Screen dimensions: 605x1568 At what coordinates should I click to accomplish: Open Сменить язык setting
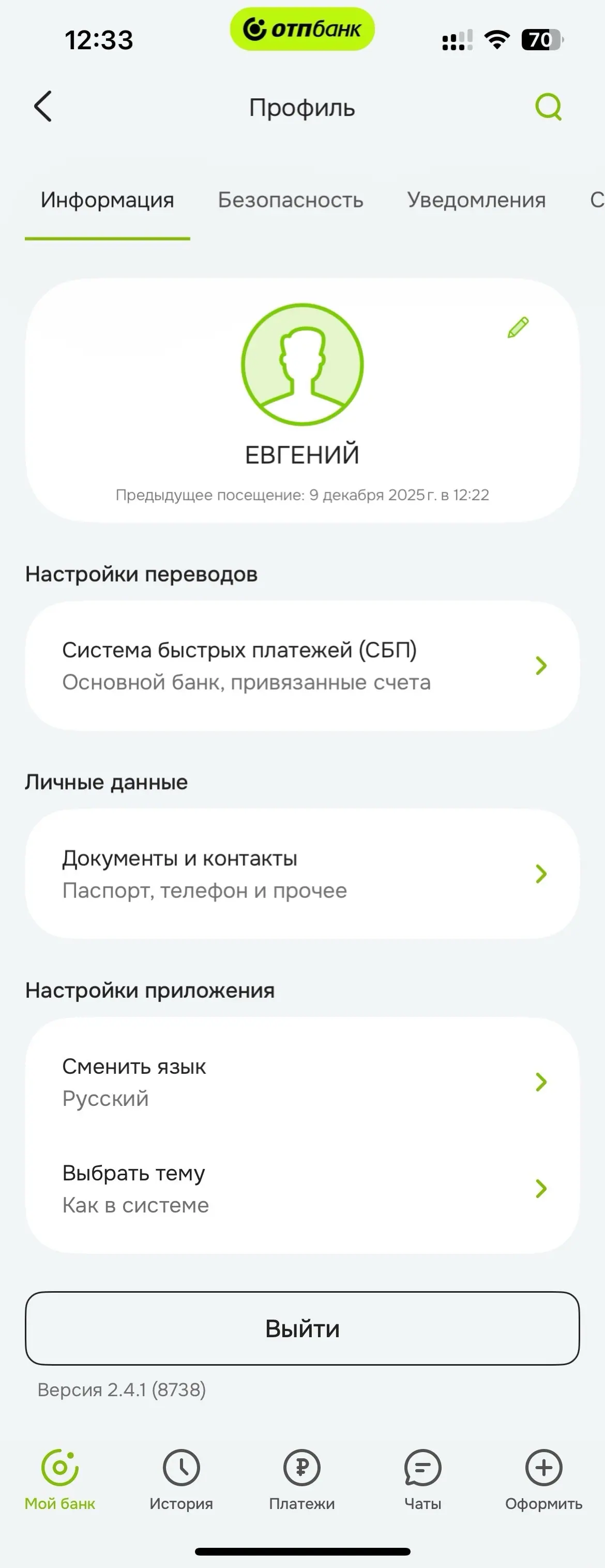pos(301,1082)
